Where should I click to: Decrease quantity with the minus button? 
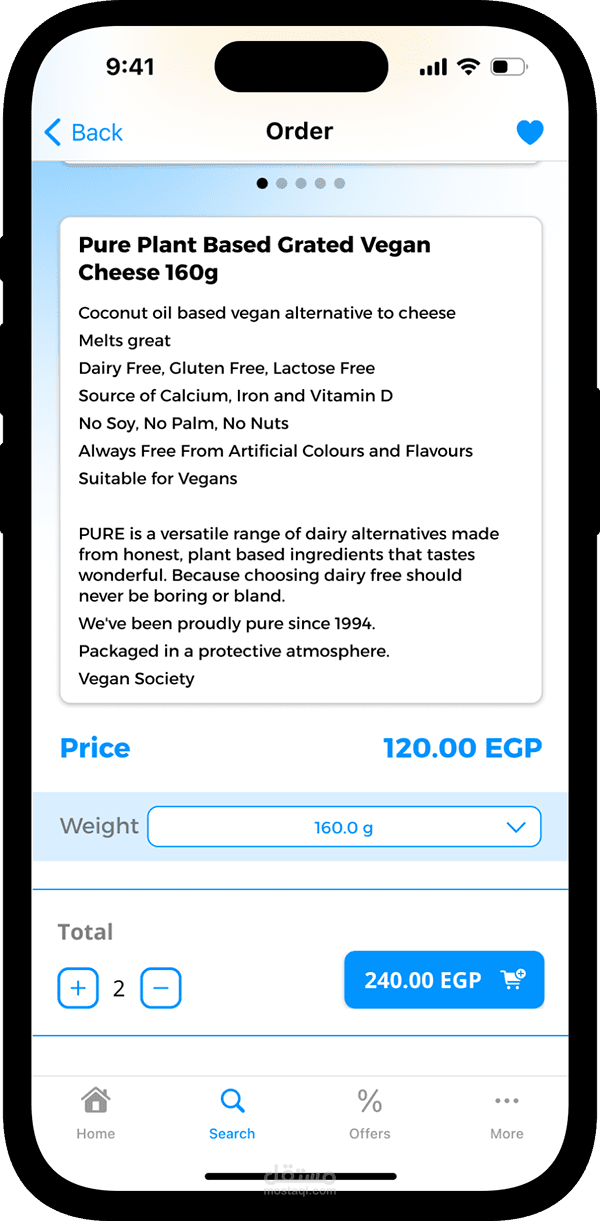(161, 989)
